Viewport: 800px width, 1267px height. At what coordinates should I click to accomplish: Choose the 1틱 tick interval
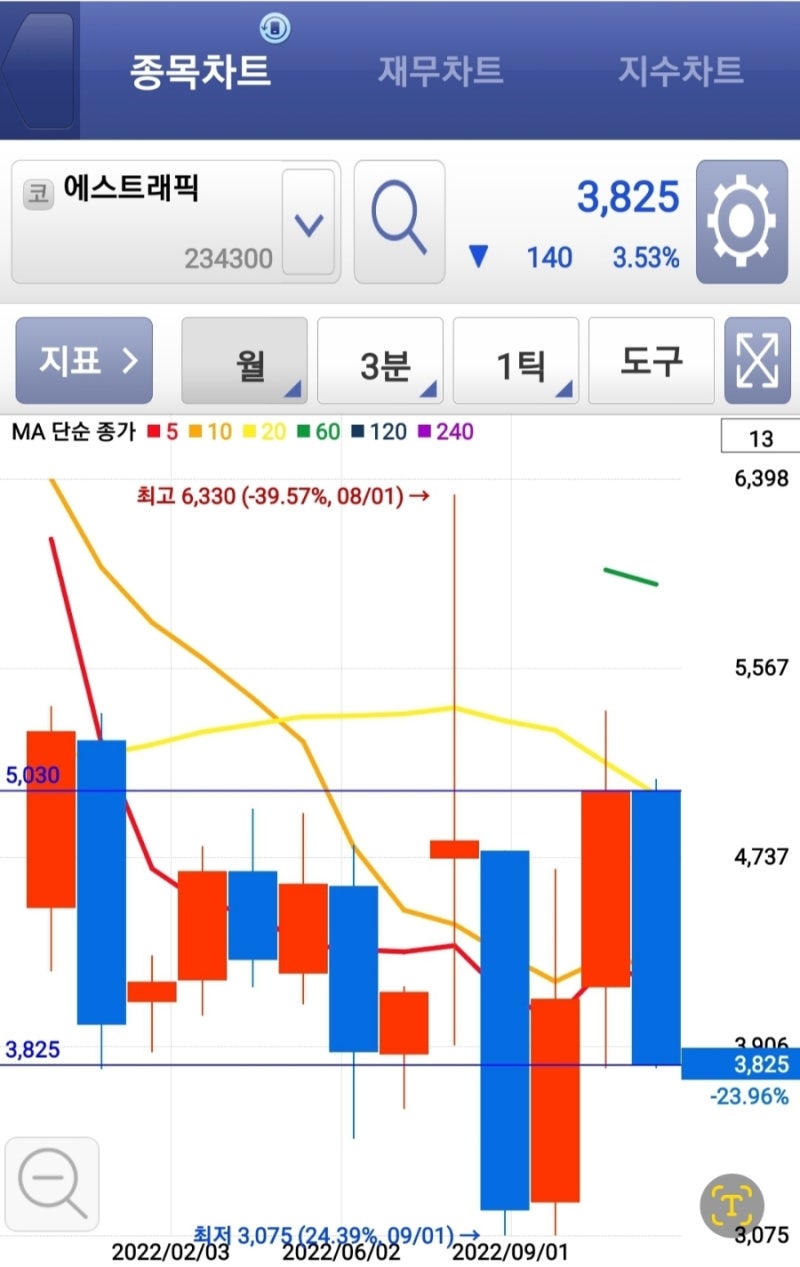[516, 361]
